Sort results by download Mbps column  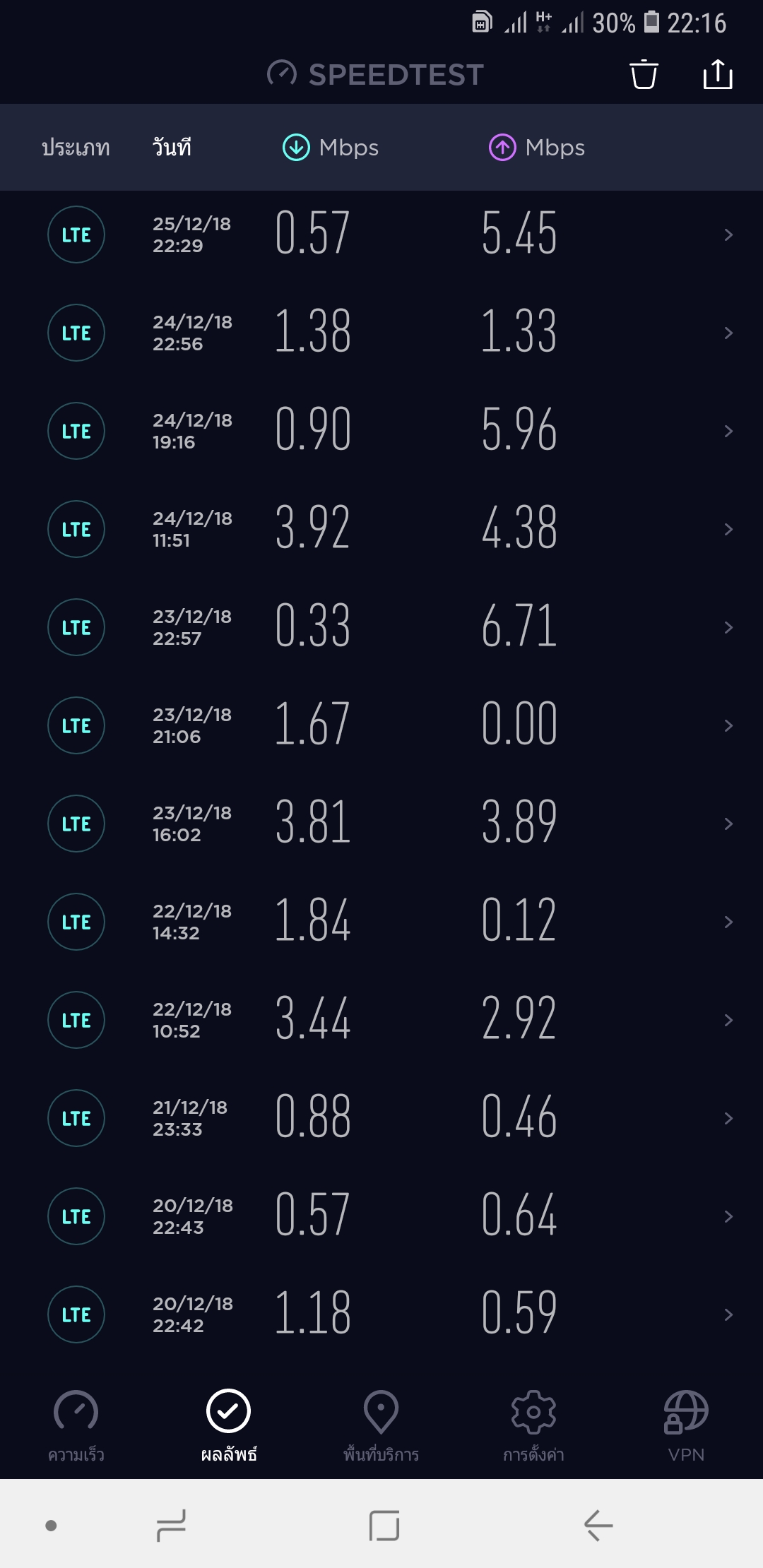pyautogui.click(x=331, y=148)
